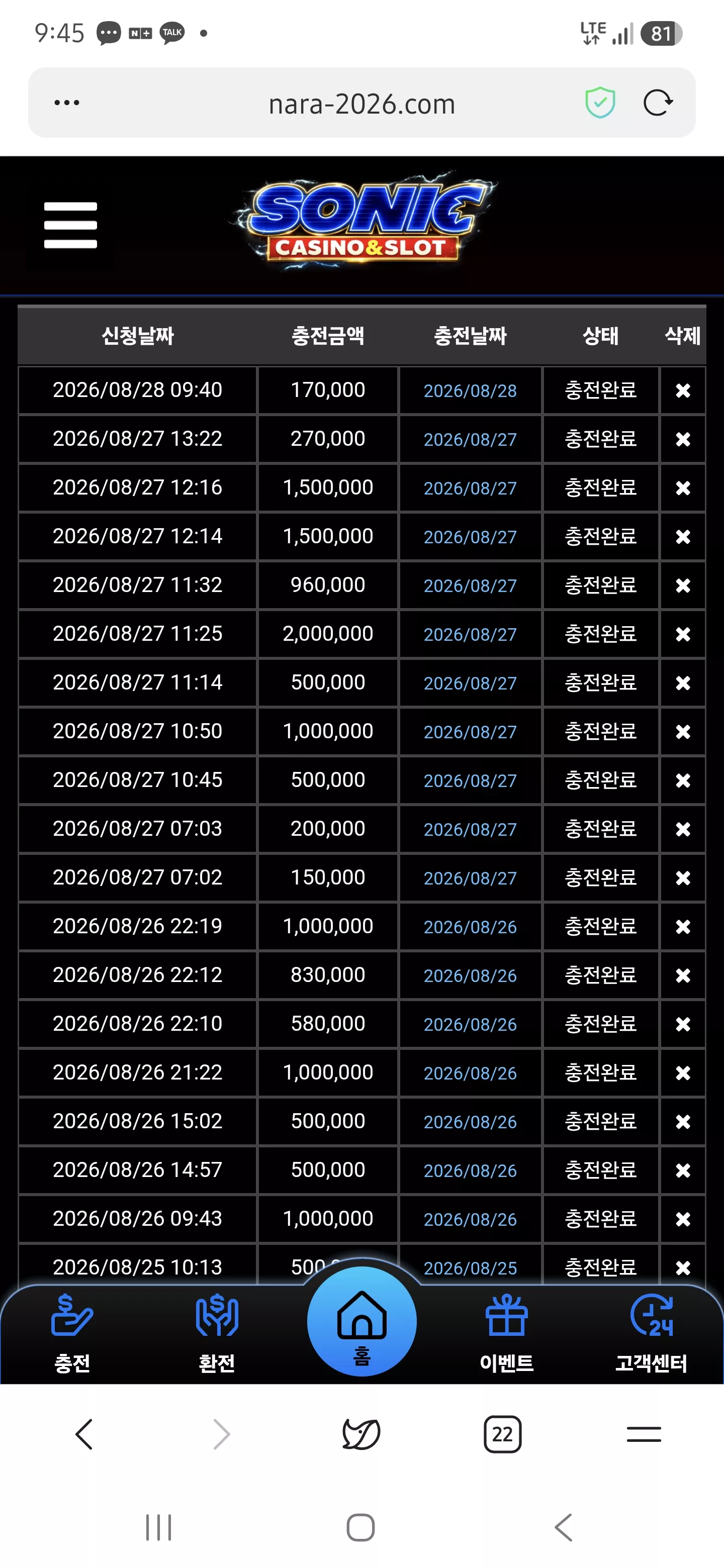The height and width of the screenshot is (1568, 724).
Task: Open the browser's three-dot options
Action: click(67, 102)
